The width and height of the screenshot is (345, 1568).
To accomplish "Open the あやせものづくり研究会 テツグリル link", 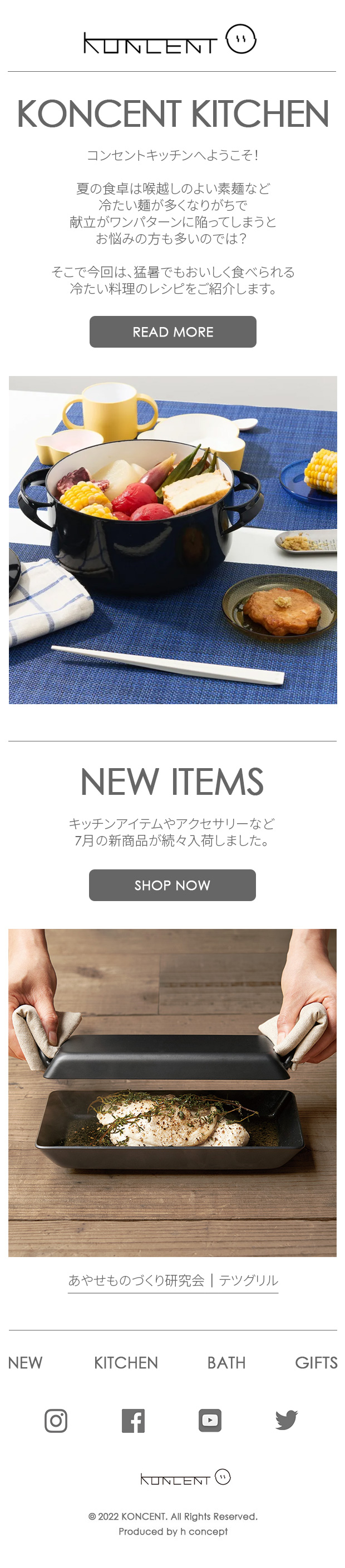I will click(x=173, y=1279).
